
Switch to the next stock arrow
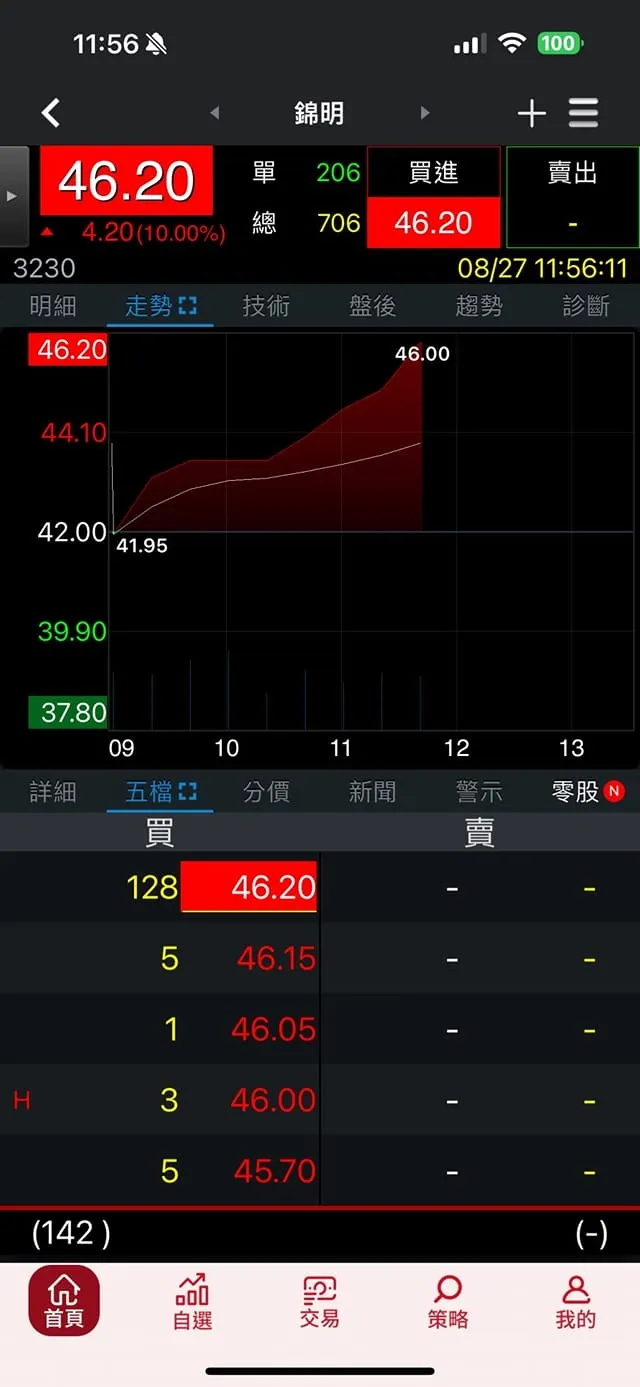425,113
